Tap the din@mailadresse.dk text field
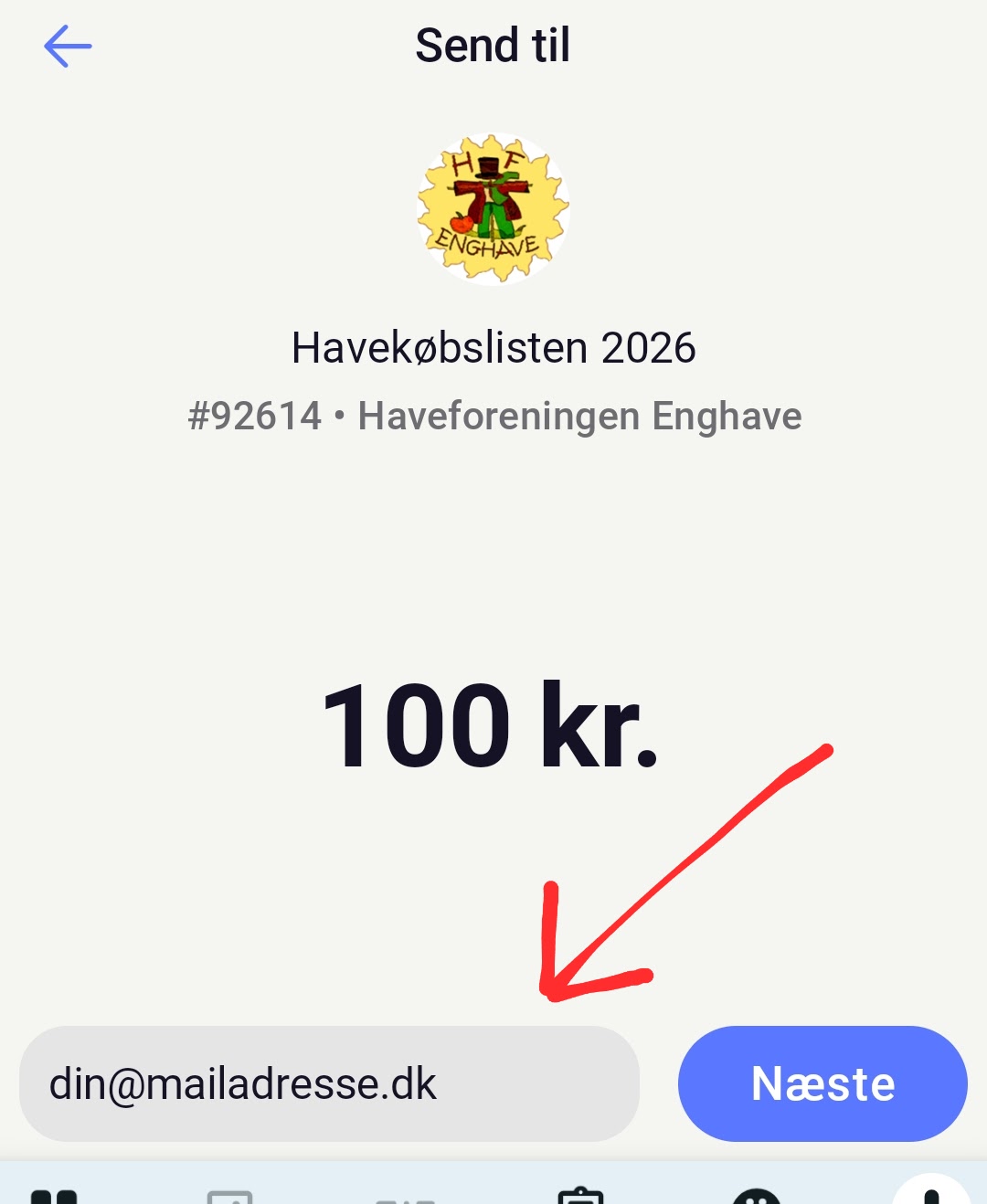Image resolution: width=987 pixels, height=1204 pixels. point(329,1083)
